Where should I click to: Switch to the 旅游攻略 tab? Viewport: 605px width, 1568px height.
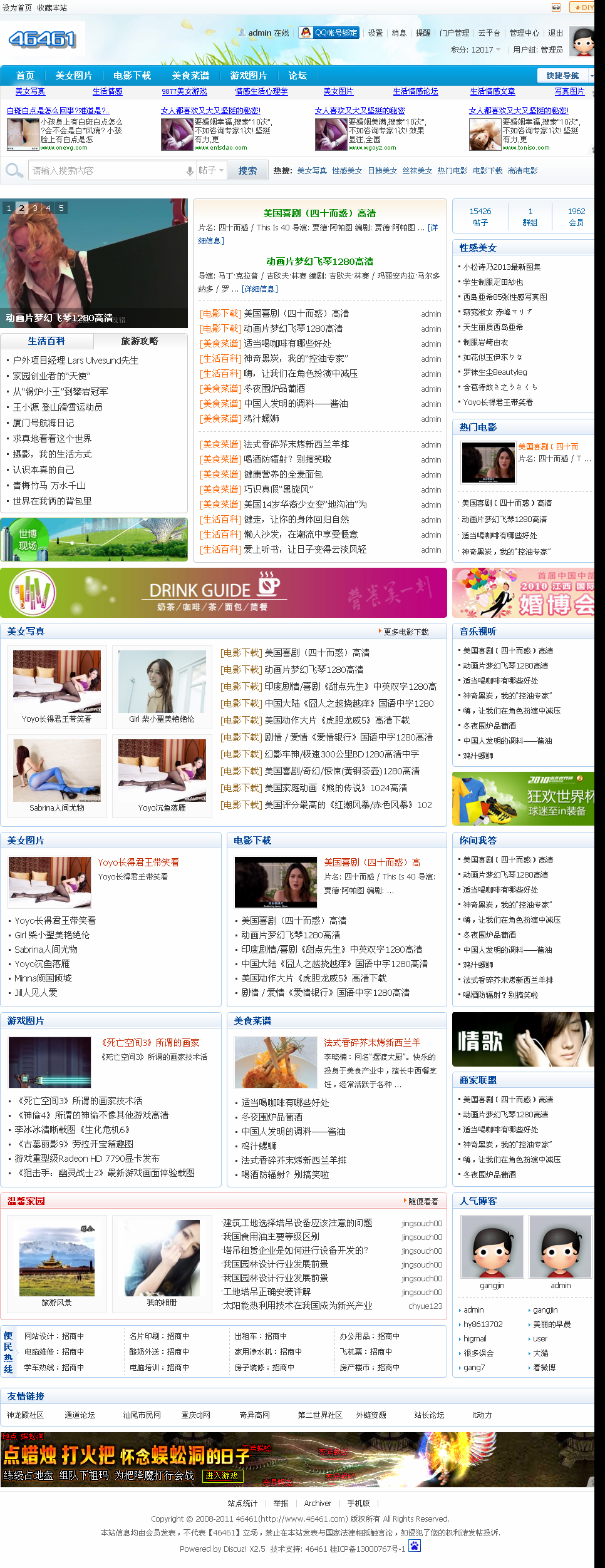tap(140, 341)
